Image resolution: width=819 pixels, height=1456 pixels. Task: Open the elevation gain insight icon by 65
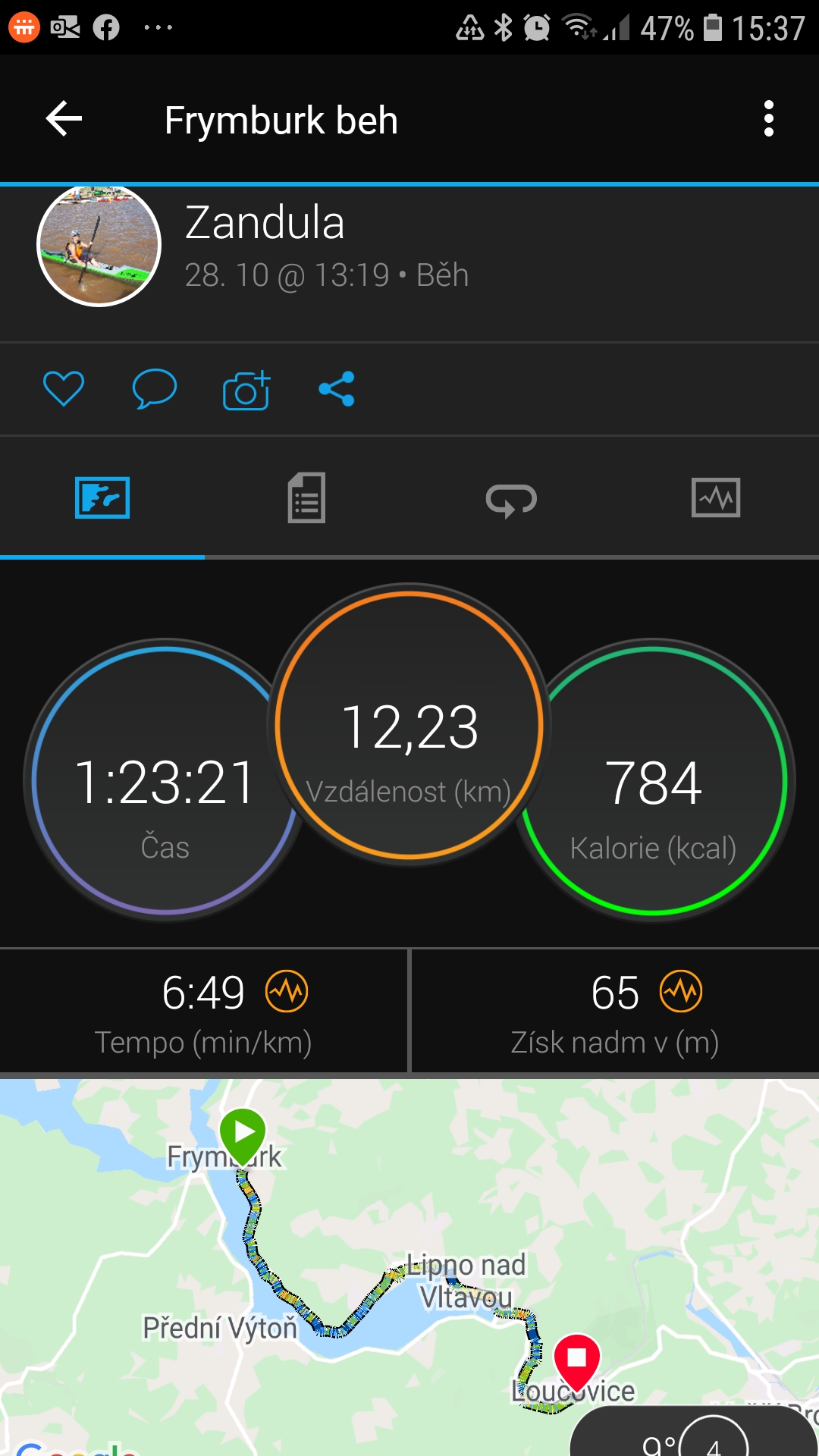(681, 991)
